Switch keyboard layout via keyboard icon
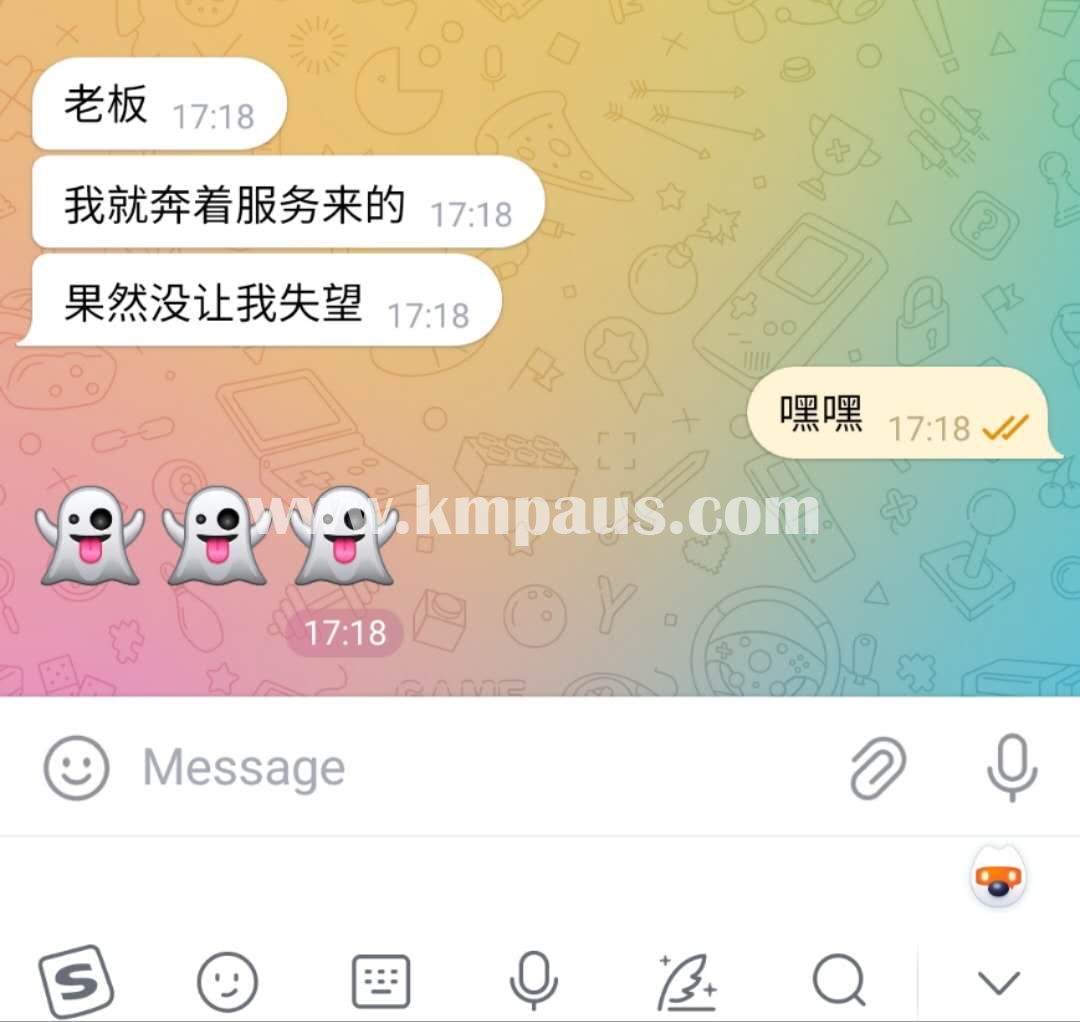The image size is (1080, 1022). pyautogui.click(x=381, y=982)
